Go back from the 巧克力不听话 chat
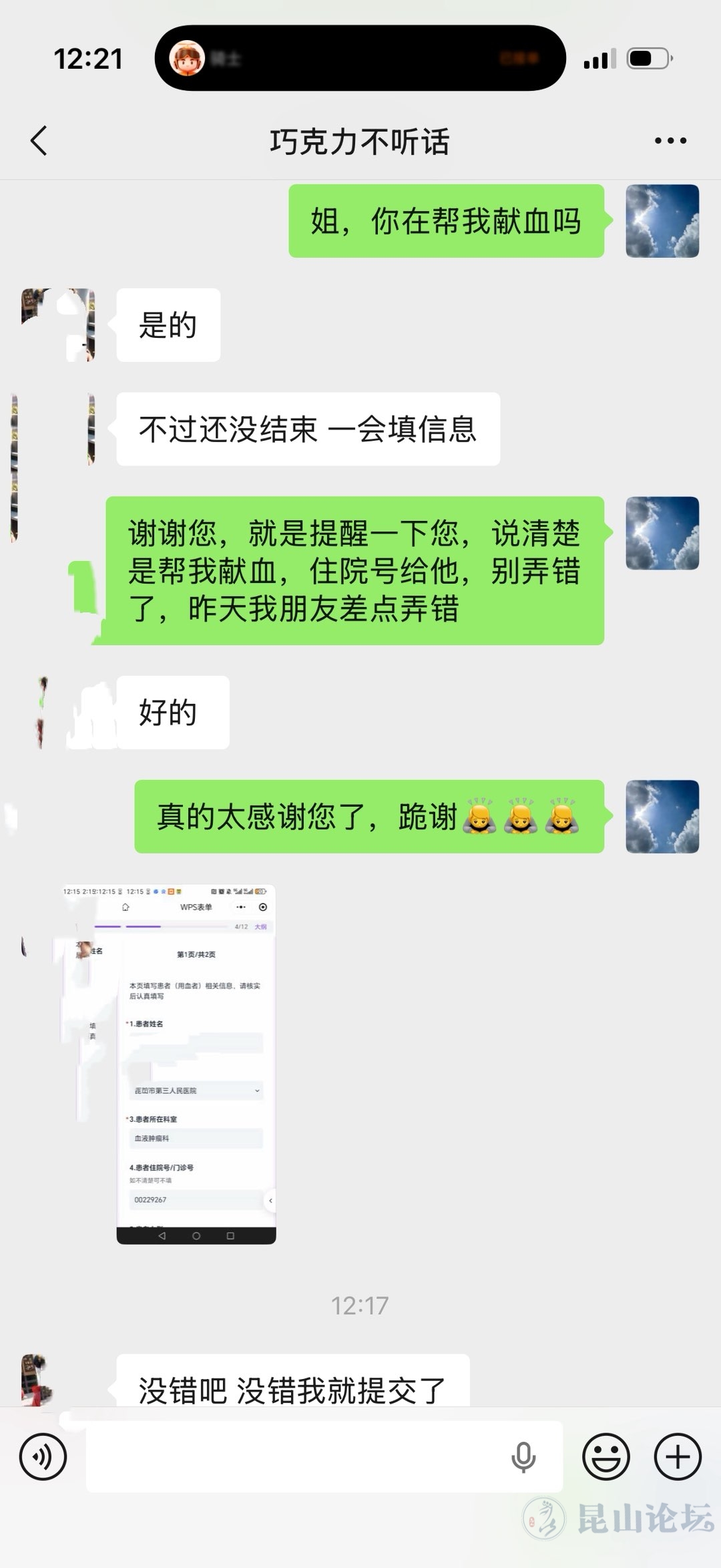Image resolution: width=721 pixels, height=1568 pixels. pyautogui.click(x=39, y=141)
